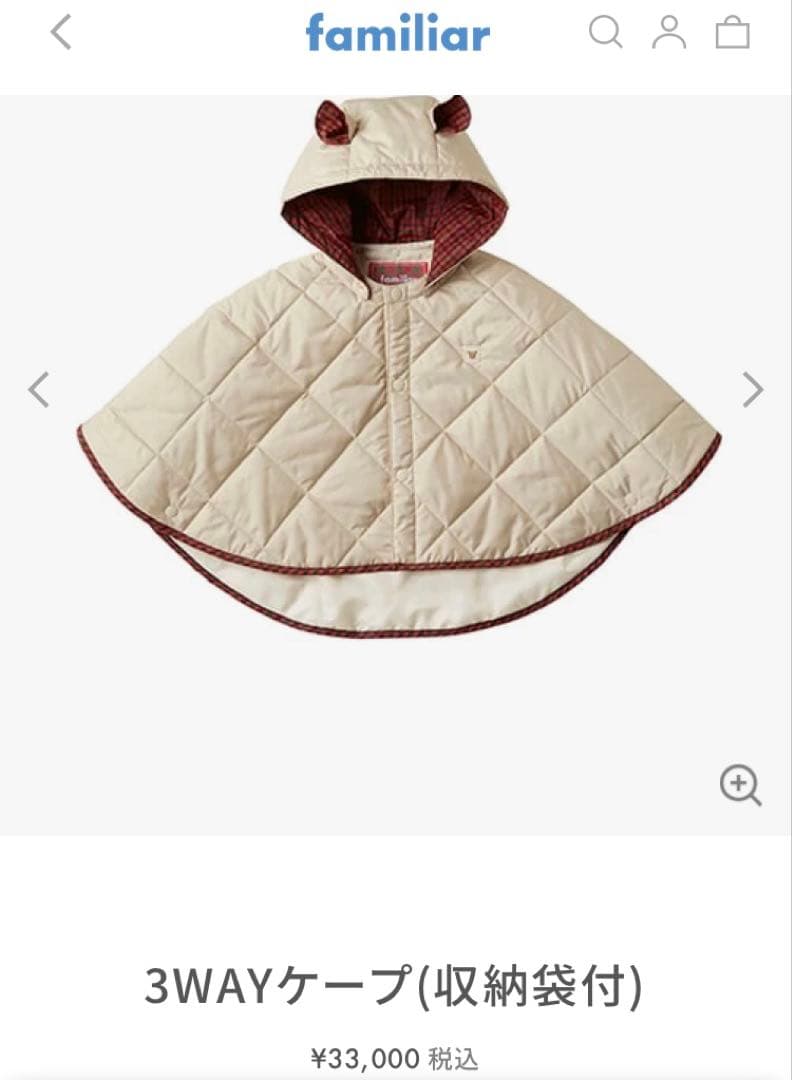Show the next product image
792x1080 pixels.
pyautogui.click(x=752, y=389)
